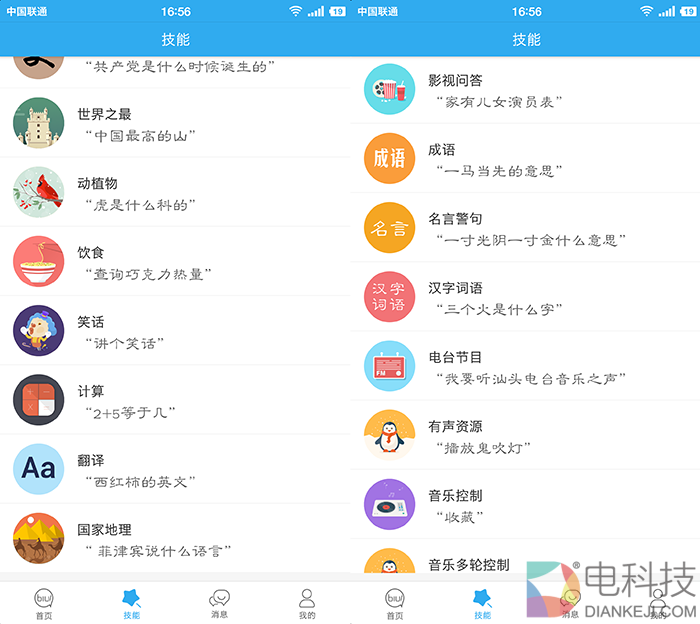Tap the 汉字词语 skill
Image resolution: width=700 pixels, height=624 pixels.
coord(525,297)
